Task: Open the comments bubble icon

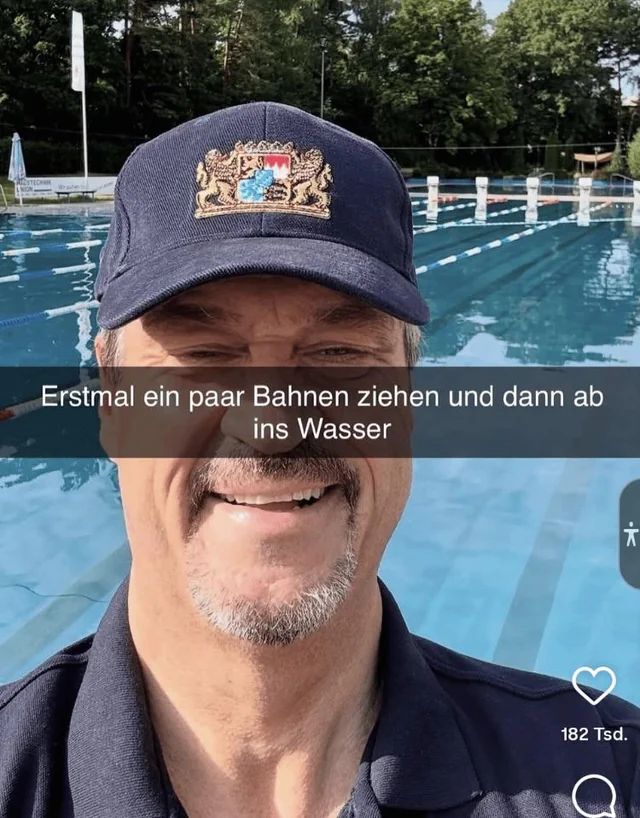Action: coord(593,798)
